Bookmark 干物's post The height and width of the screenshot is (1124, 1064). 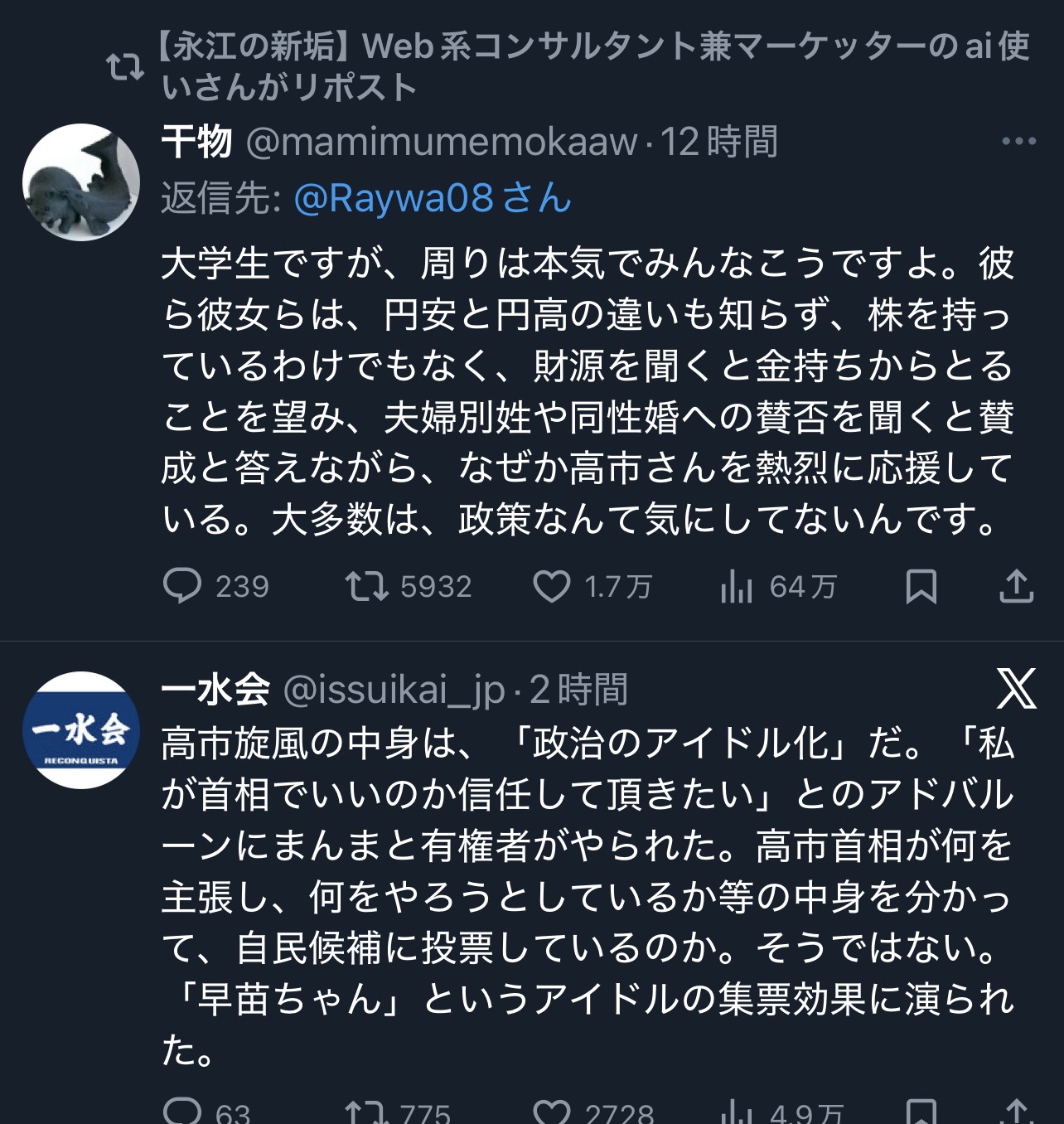point(921,586)
